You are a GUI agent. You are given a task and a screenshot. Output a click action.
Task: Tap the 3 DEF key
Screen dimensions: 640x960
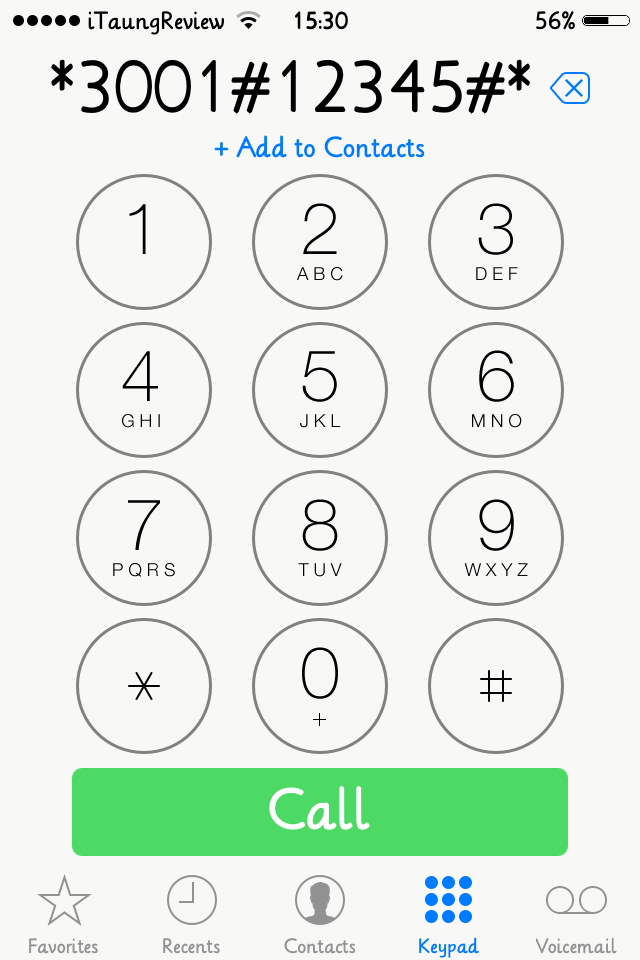tap(496, 244)
